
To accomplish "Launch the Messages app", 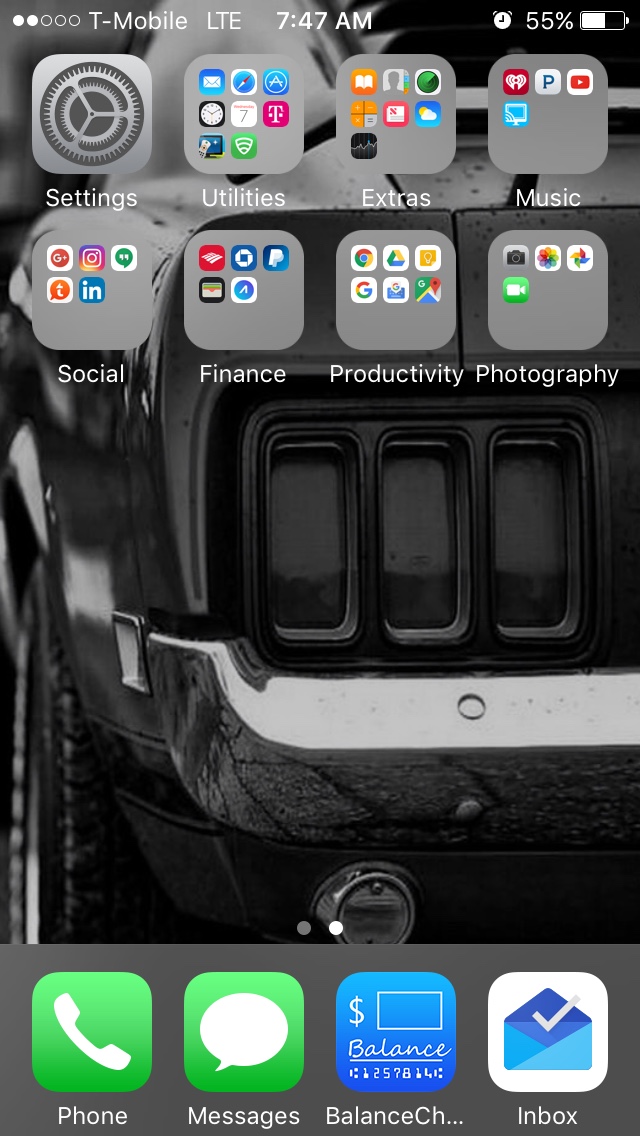I will click(244, 1032).
